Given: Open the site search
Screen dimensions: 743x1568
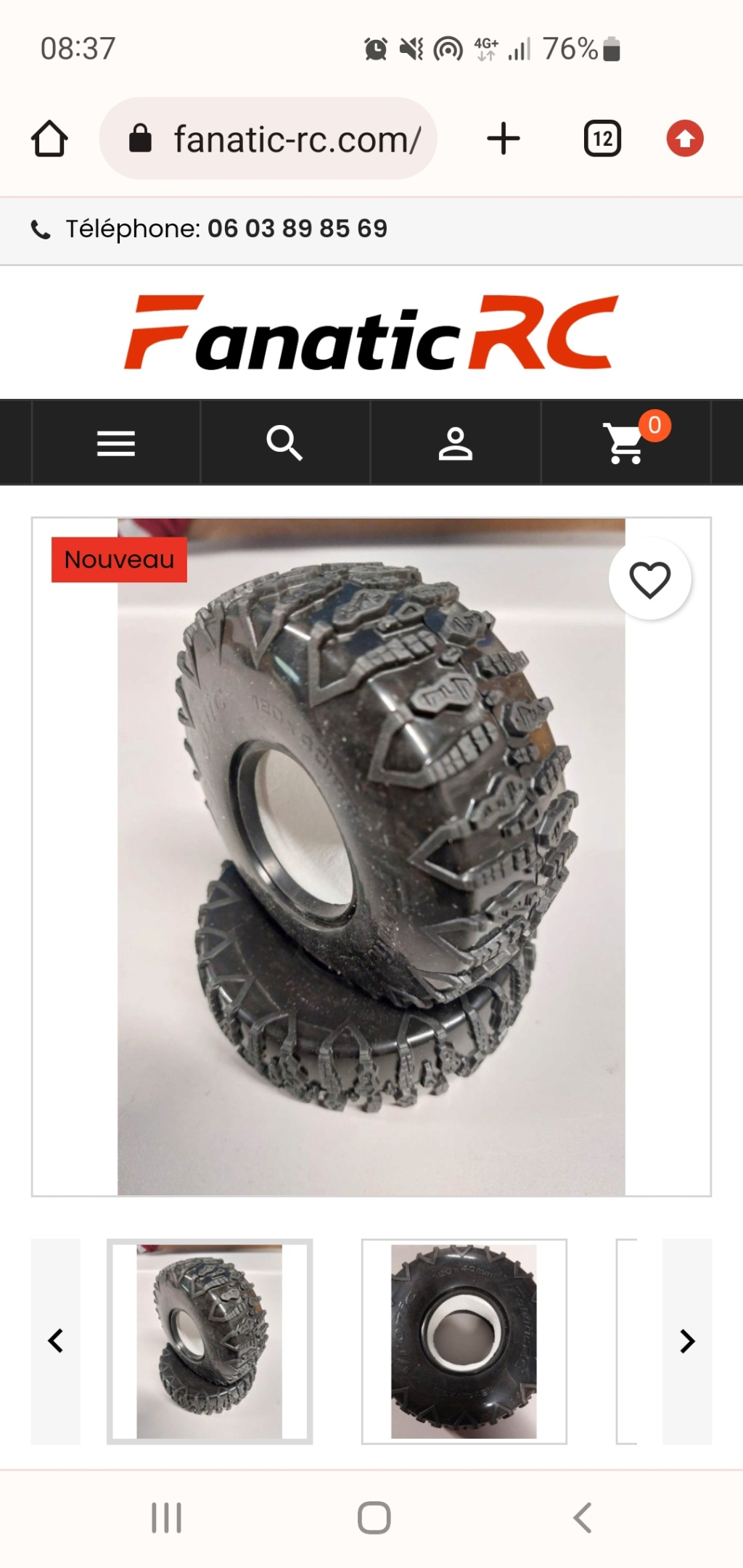Looking at the screenshot, I should coord(284,442).
